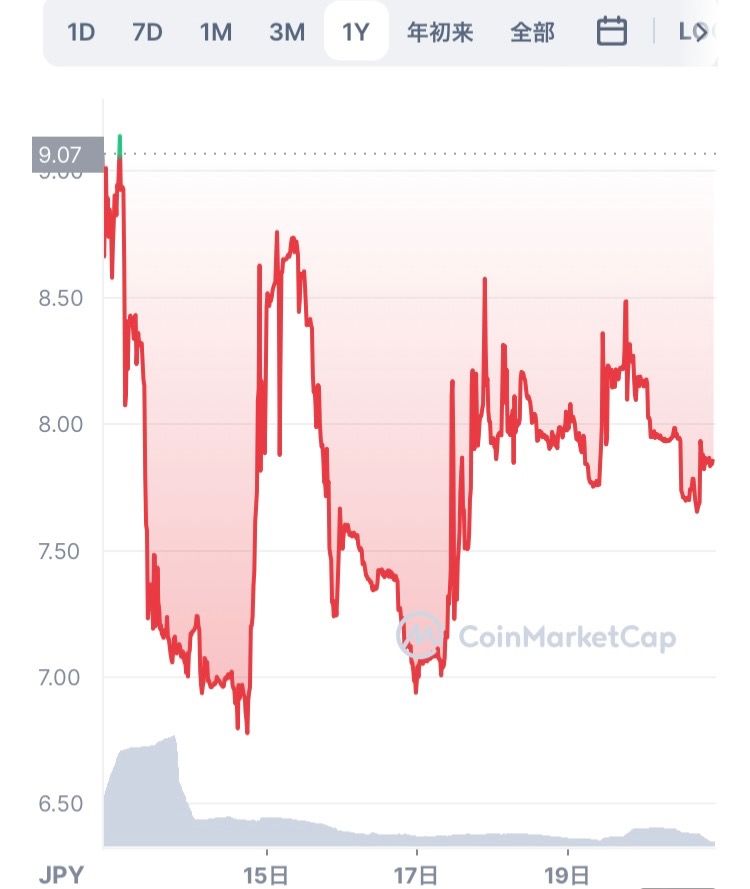This screenshot has width=750, height=889.
Task: Open the calendar date picker
Action: (x=612, y=32)
